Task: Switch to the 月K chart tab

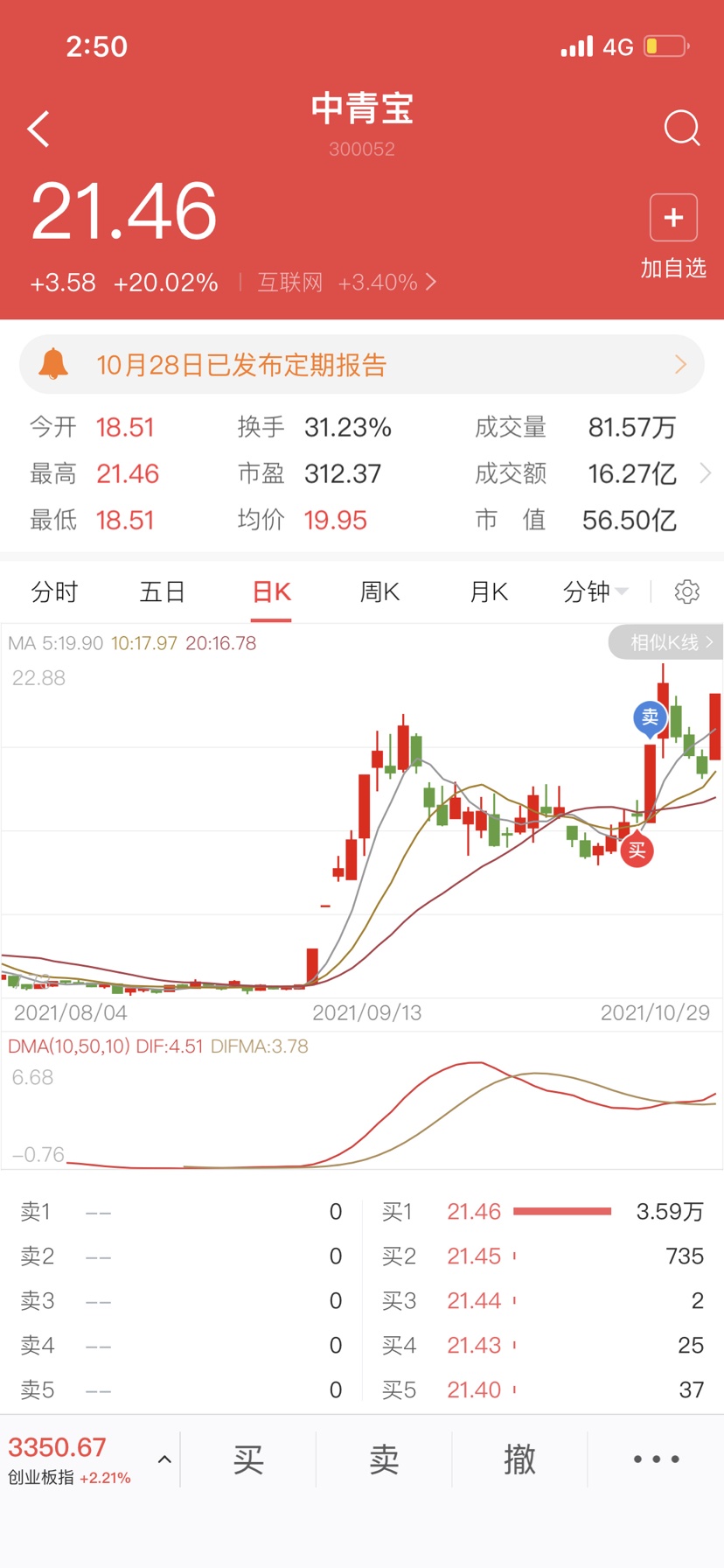Action: tap(489, 592)
